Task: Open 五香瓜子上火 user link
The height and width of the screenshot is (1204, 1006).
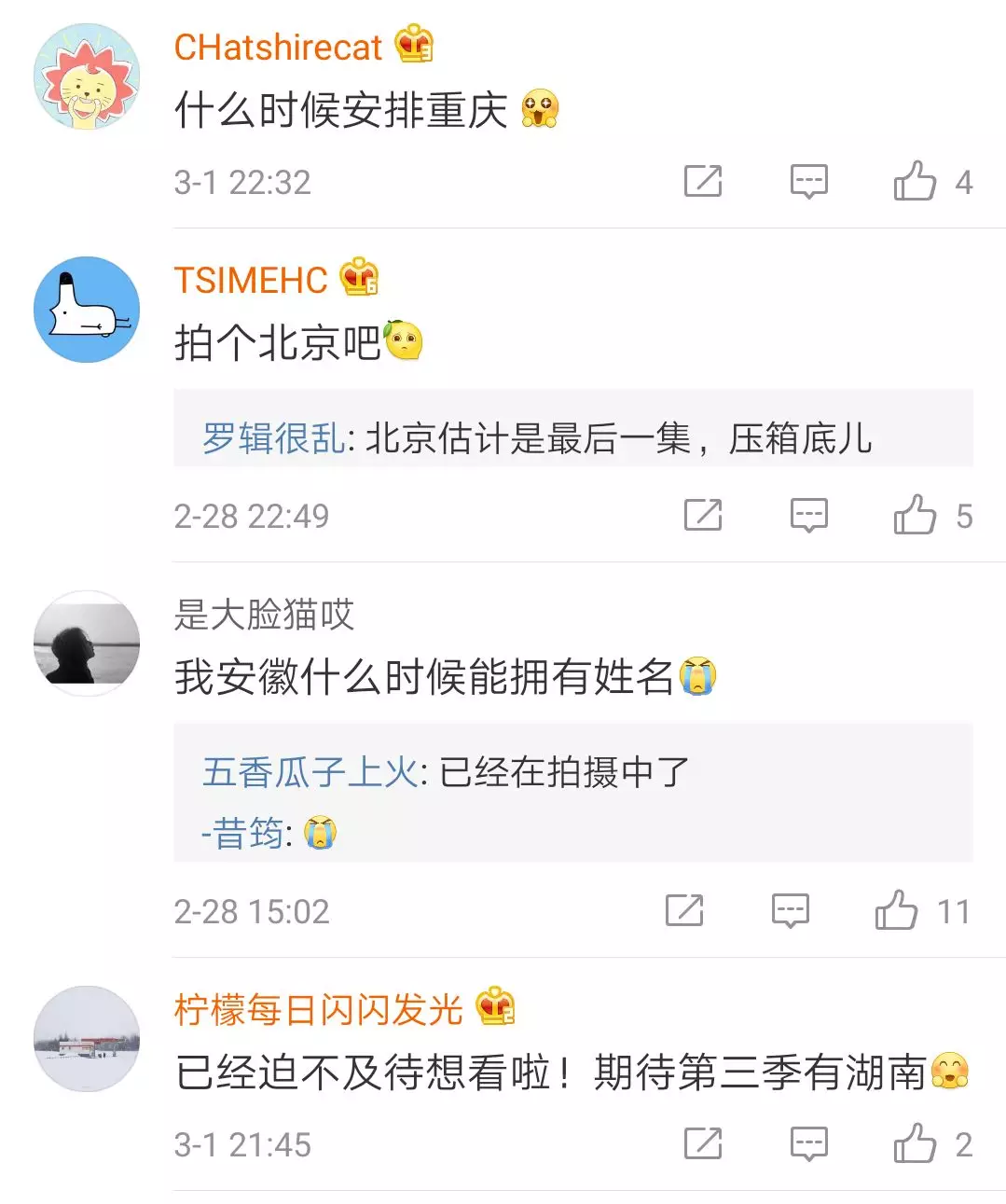Action: pos(310,771)
